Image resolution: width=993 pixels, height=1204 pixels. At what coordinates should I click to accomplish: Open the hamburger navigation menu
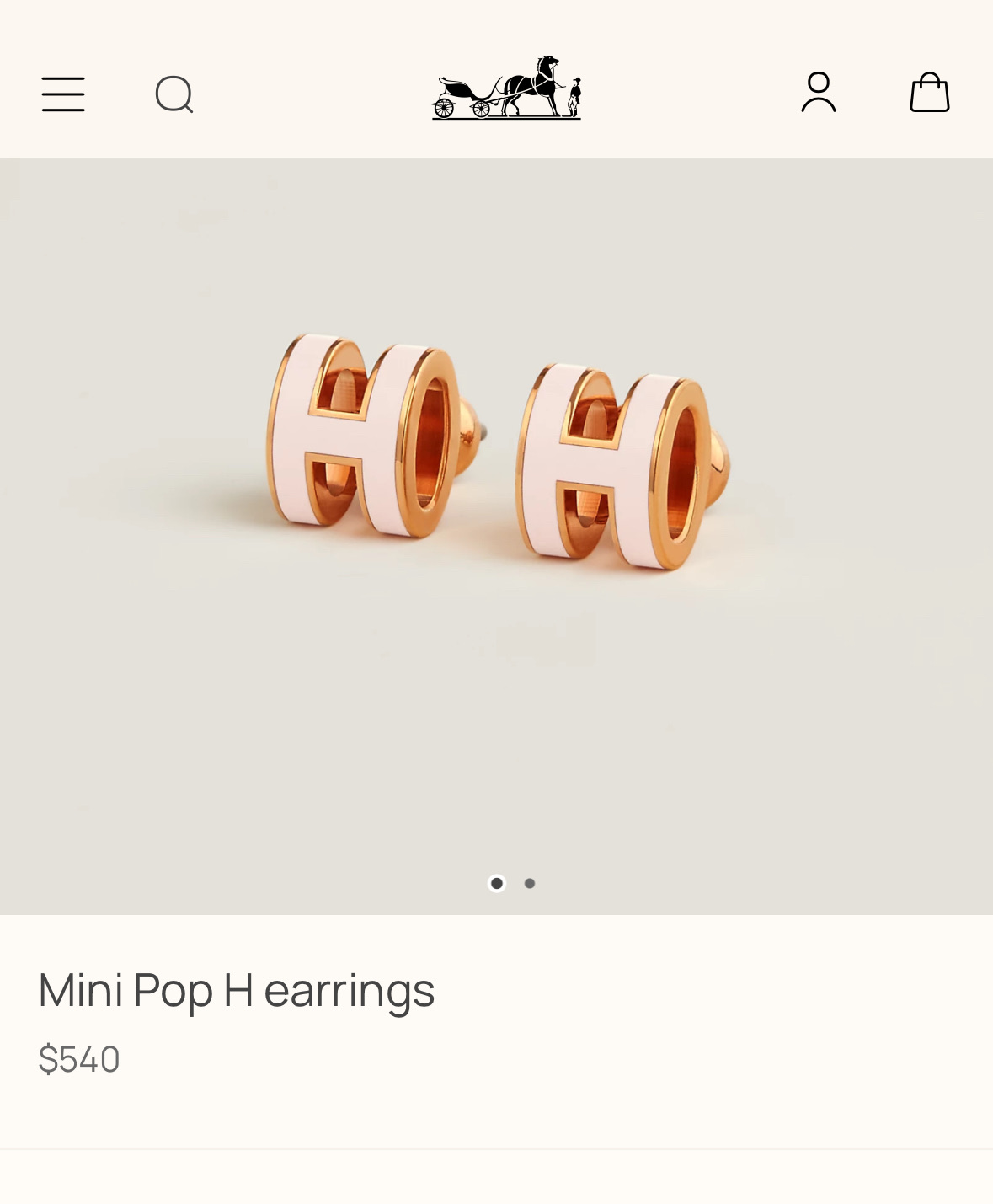[63, 94]
